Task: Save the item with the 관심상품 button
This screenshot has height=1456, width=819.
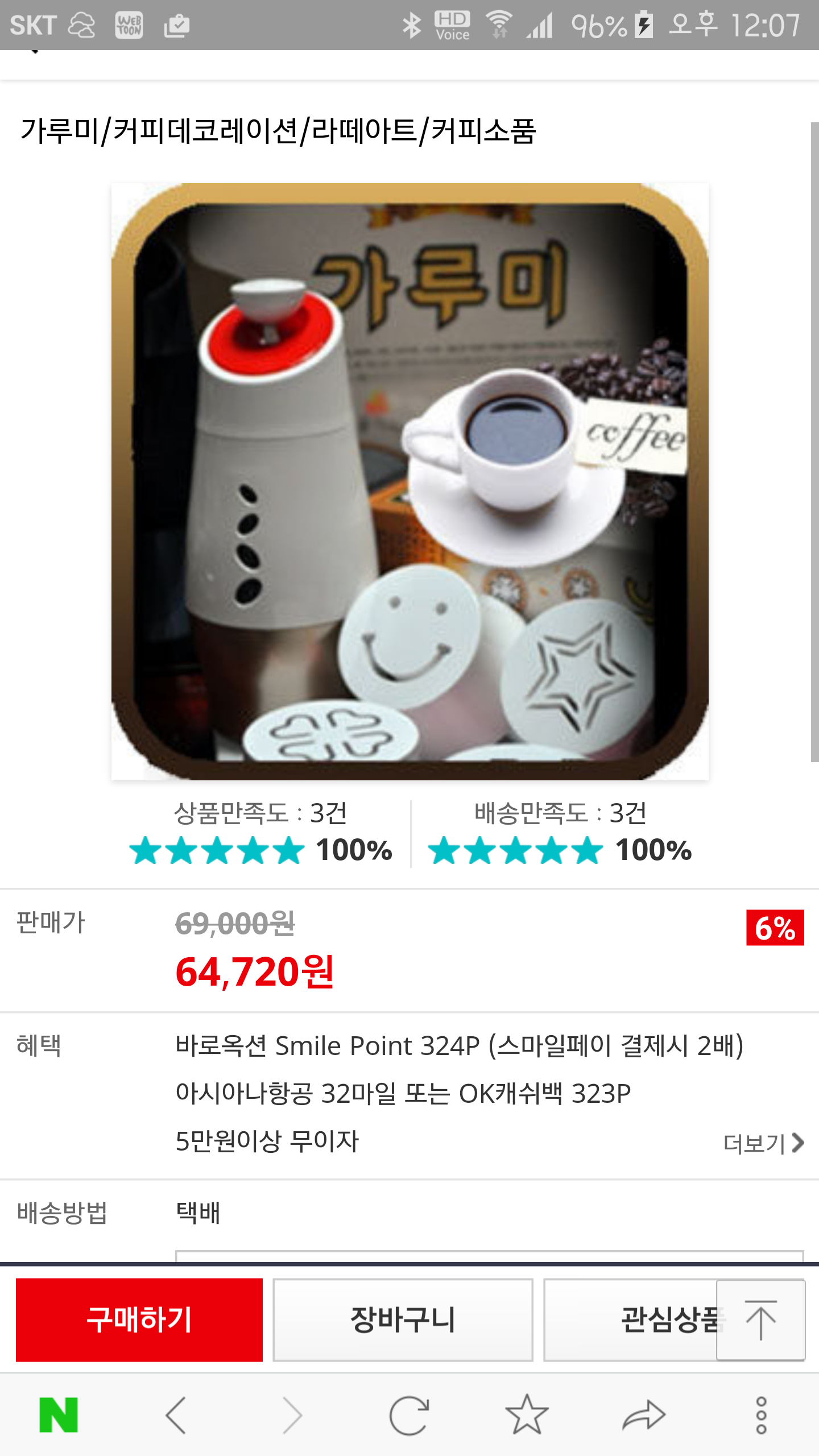Action: (x=630, y=1319)
